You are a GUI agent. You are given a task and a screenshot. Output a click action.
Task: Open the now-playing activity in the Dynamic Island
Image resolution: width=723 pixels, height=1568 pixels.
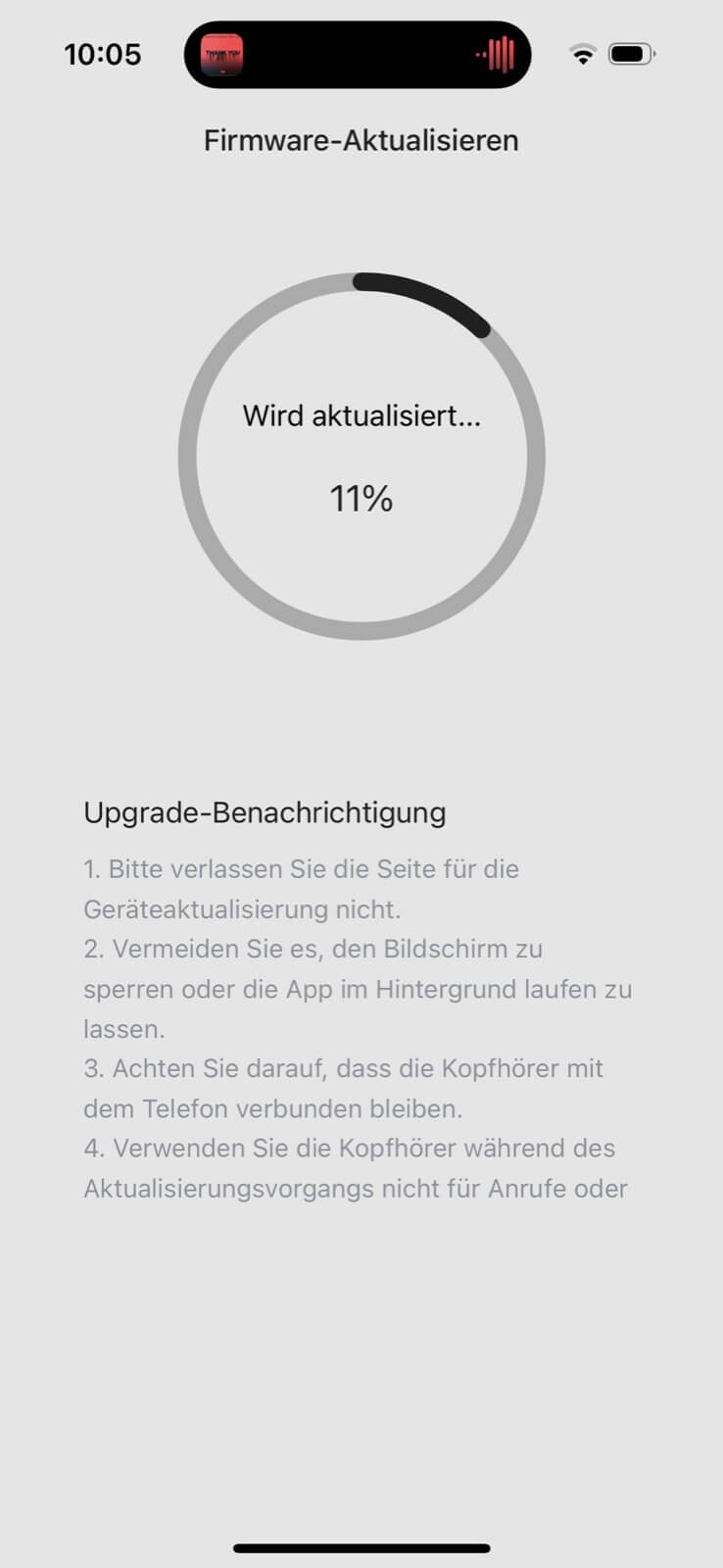coord(358,55)
